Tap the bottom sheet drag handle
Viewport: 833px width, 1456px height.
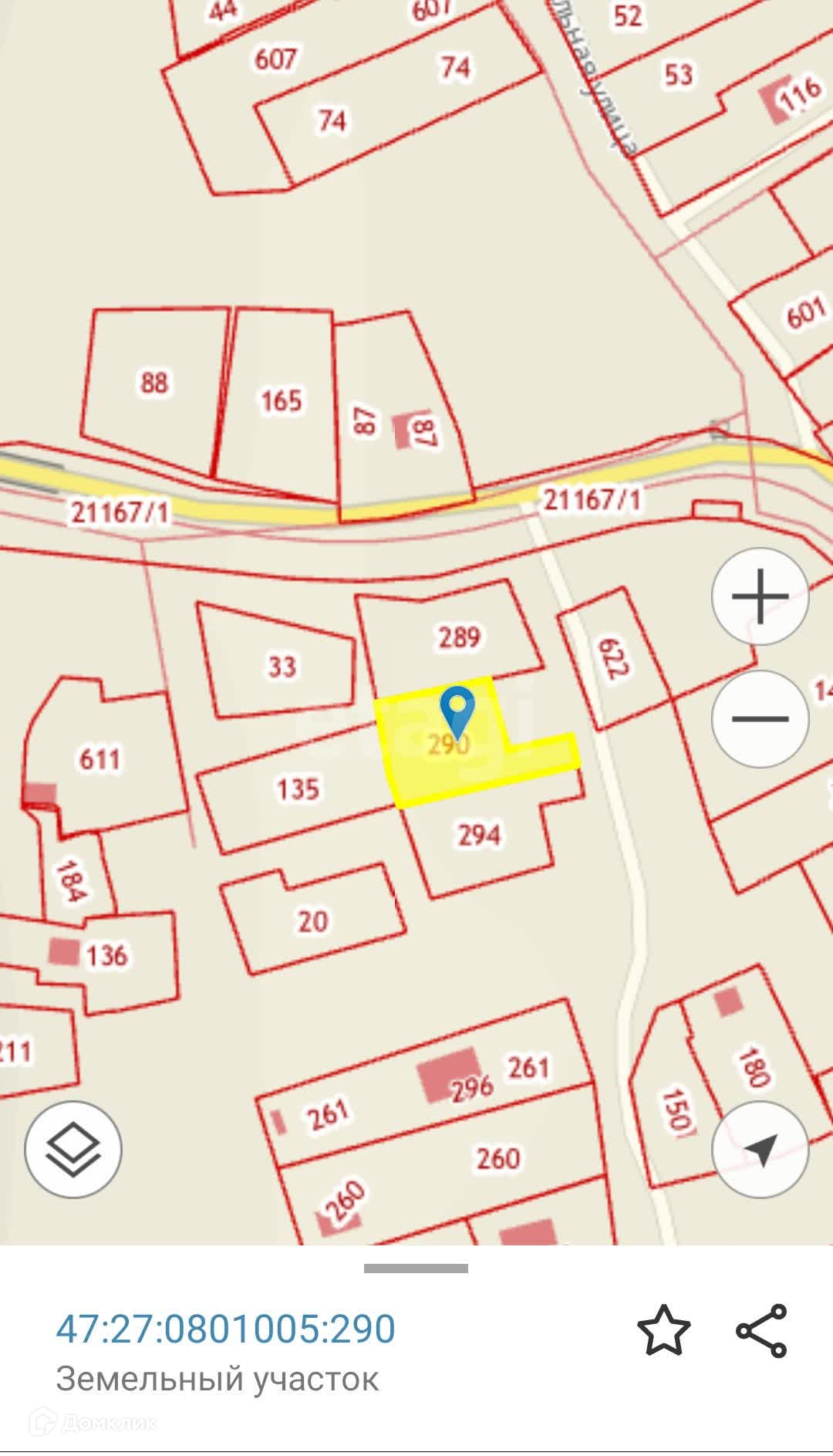(416, 1269)
